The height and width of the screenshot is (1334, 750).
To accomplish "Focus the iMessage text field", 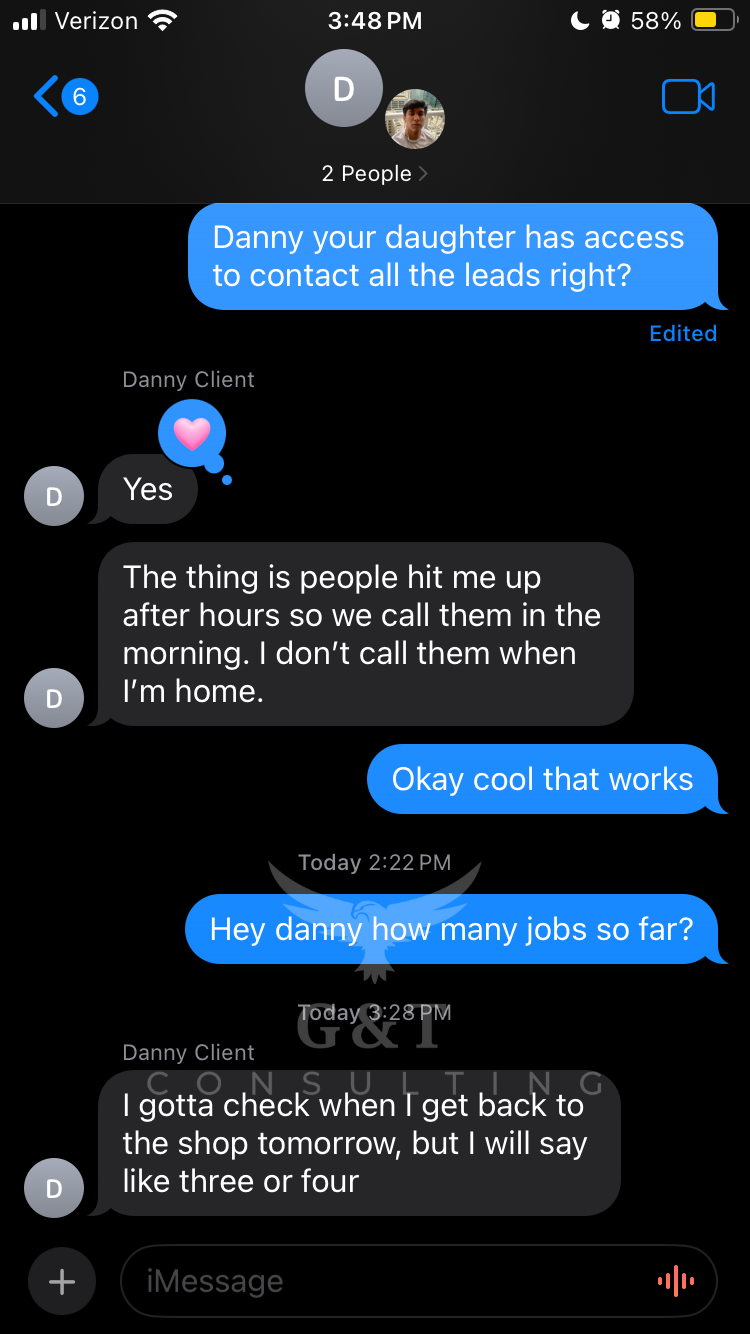I will click(380, 1281).
